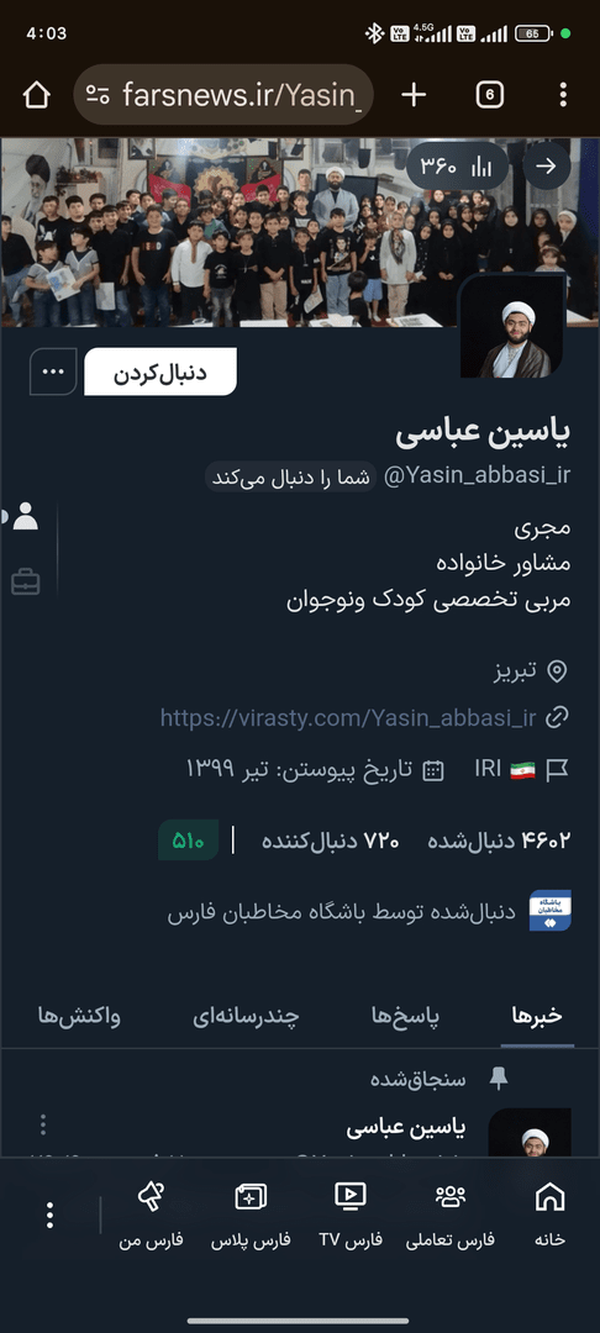This screenshot has width=600, height=1333.
Task: Open a new browser tab with plus
Action: coord(413,95)
